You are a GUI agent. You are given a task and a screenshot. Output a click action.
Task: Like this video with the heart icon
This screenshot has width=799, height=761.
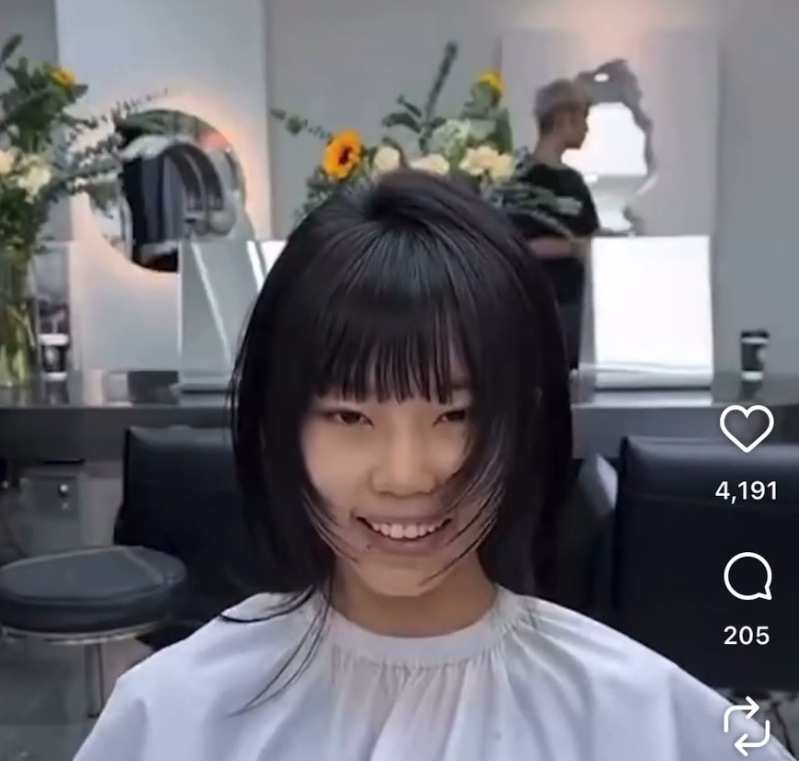746,428
